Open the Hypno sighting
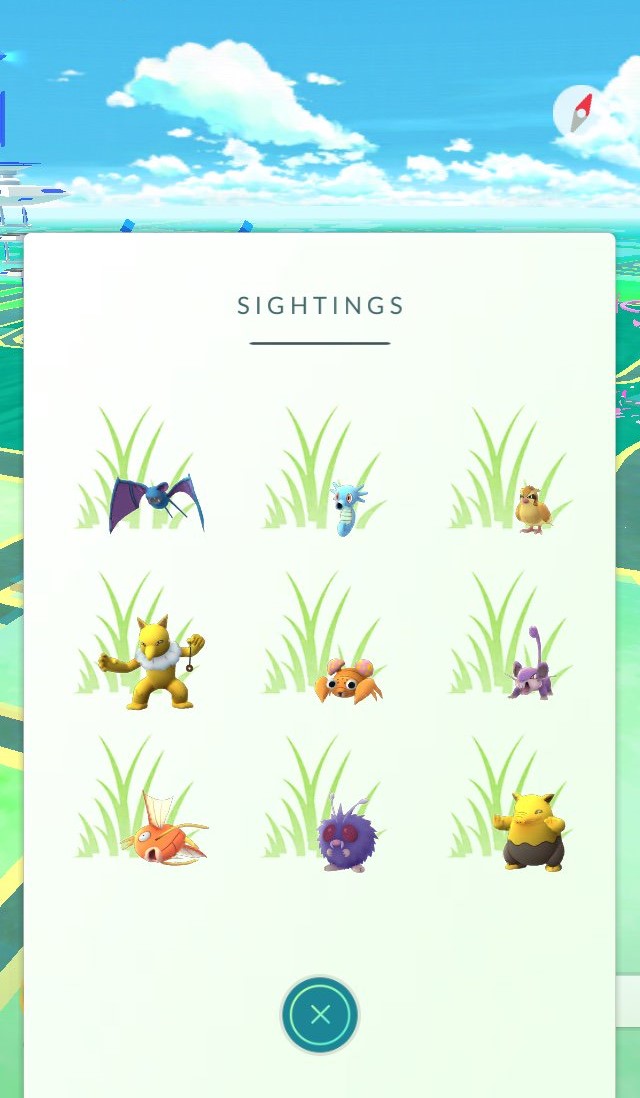 [152, 662]
